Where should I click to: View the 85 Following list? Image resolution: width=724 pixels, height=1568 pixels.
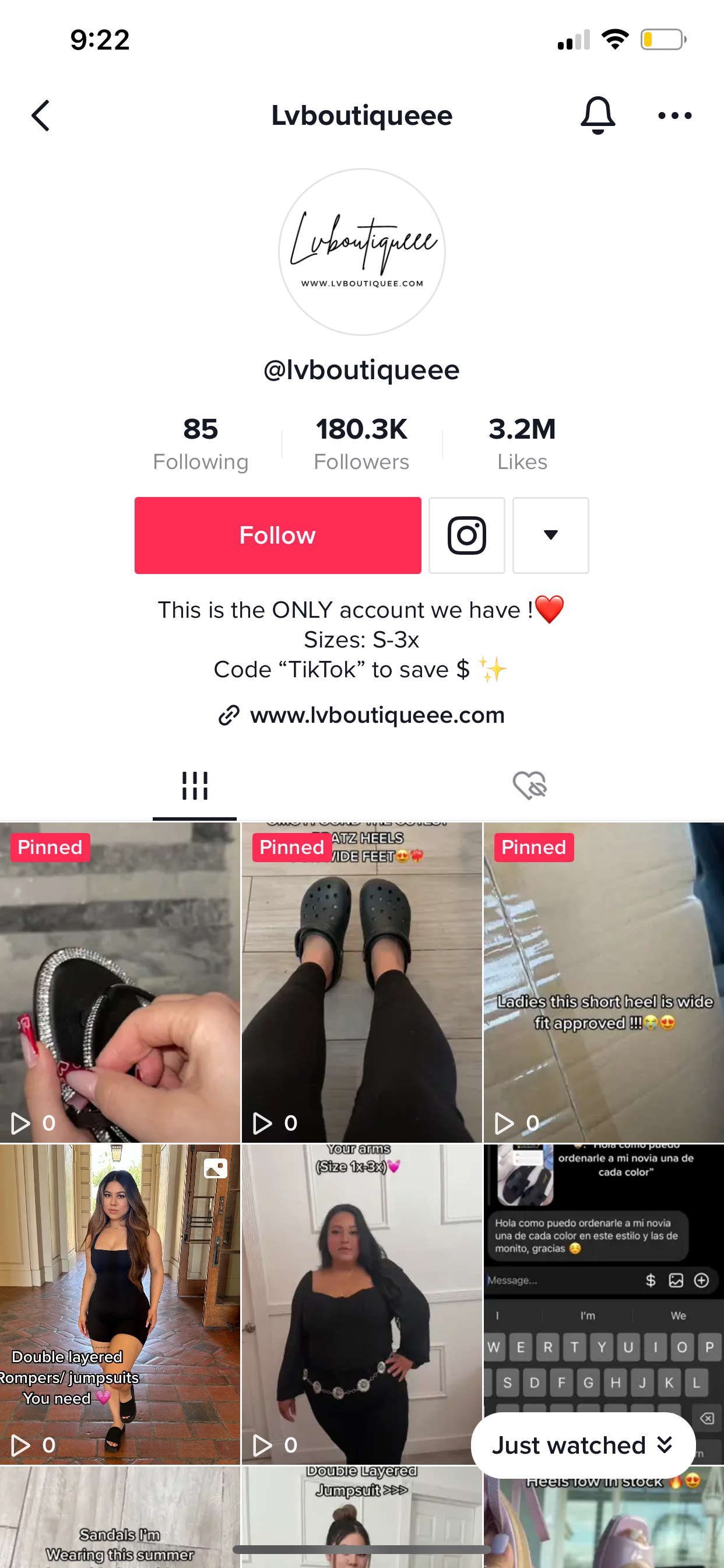click(200, 443)
